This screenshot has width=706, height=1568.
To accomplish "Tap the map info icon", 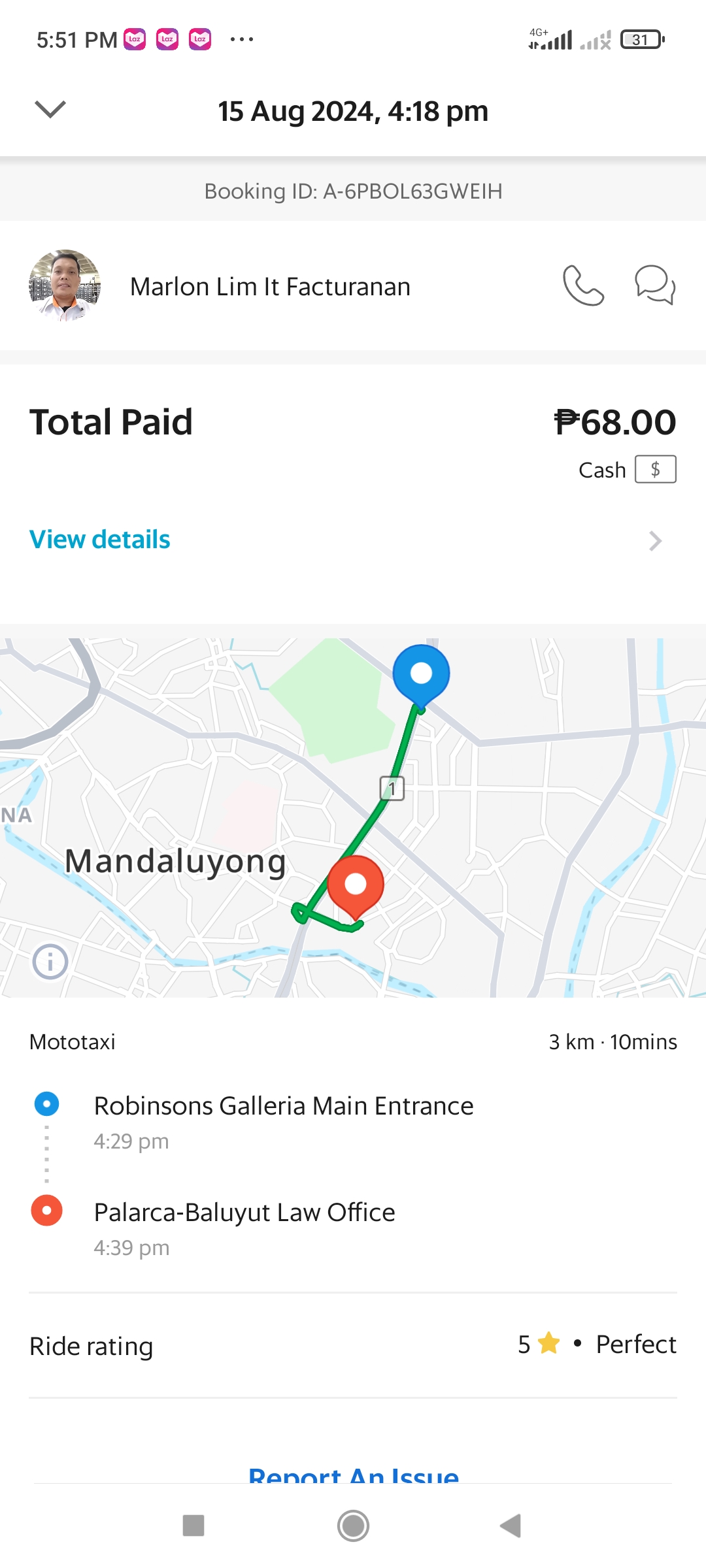I will [50, 962].
